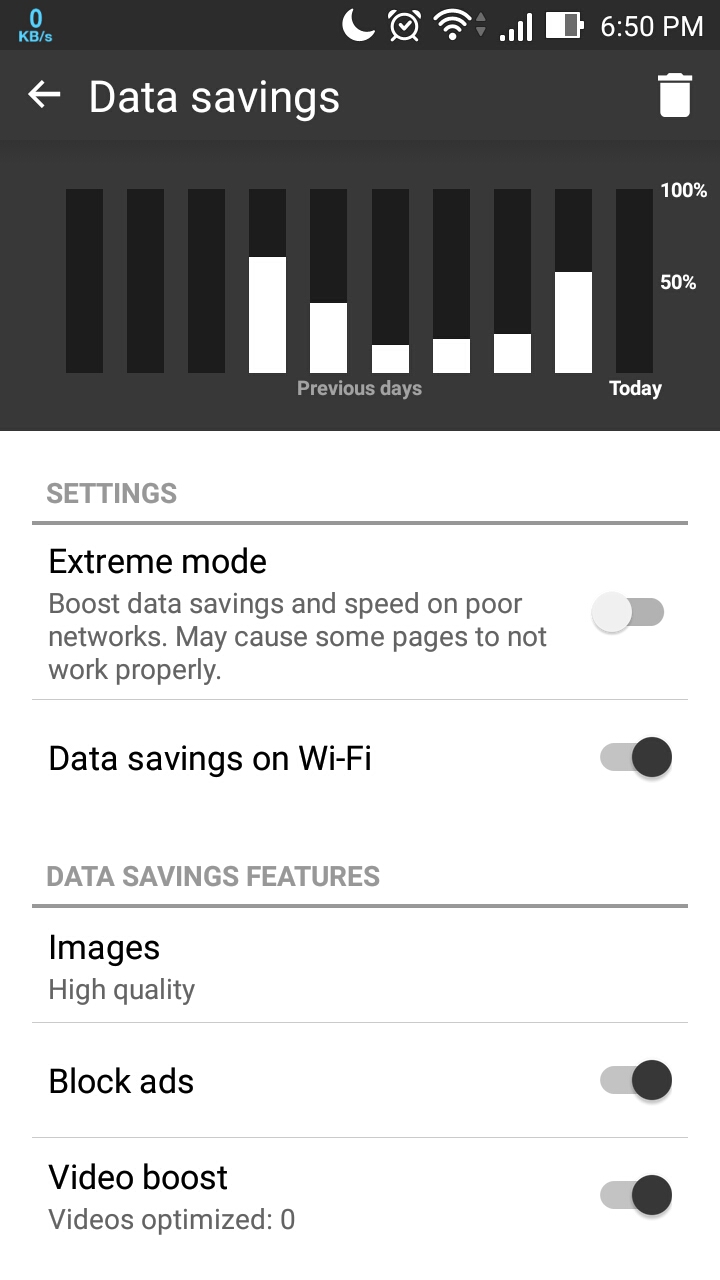Go back using the arrow icon
This screenshot has width=720, height=1280.
(44, 96)
